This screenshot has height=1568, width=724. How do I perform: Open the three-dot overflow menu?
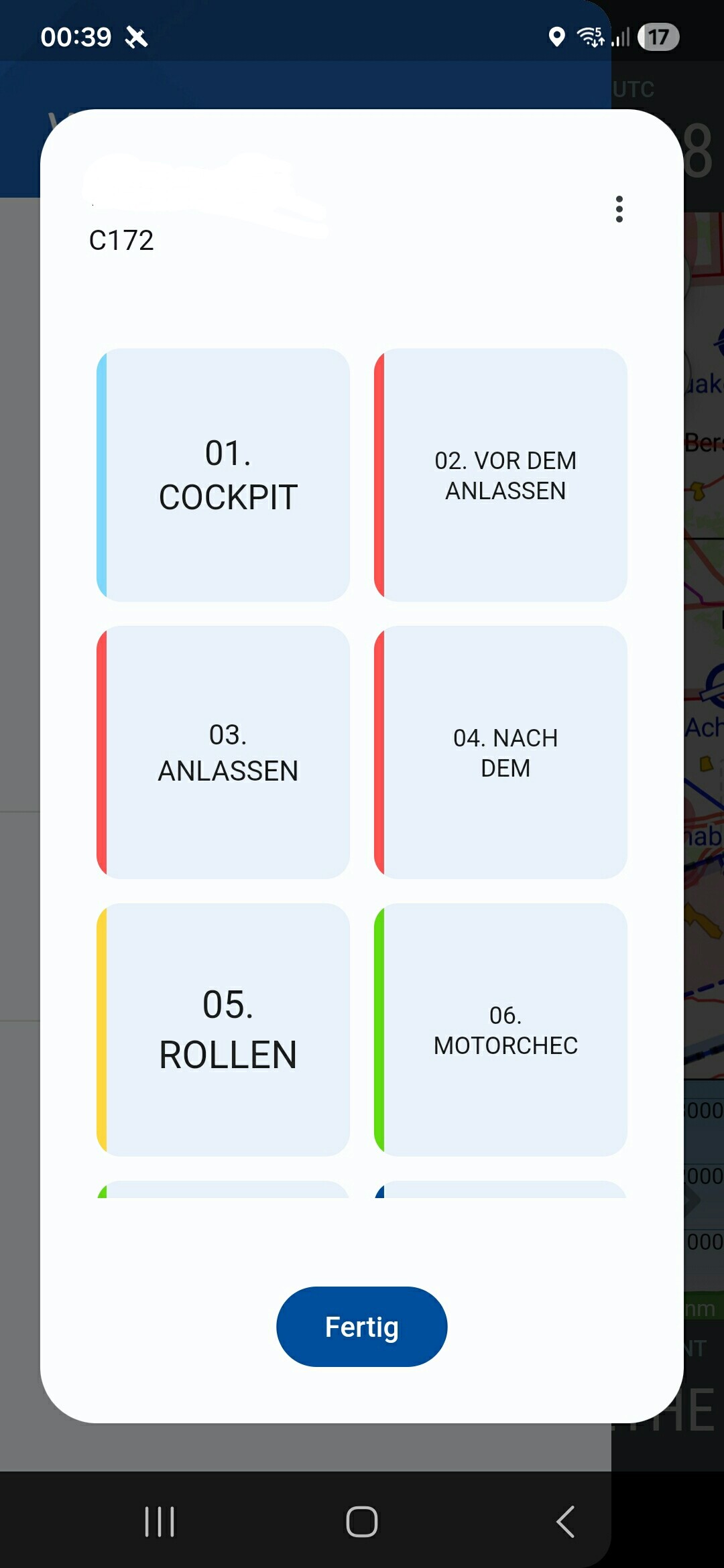click(619, 209)
